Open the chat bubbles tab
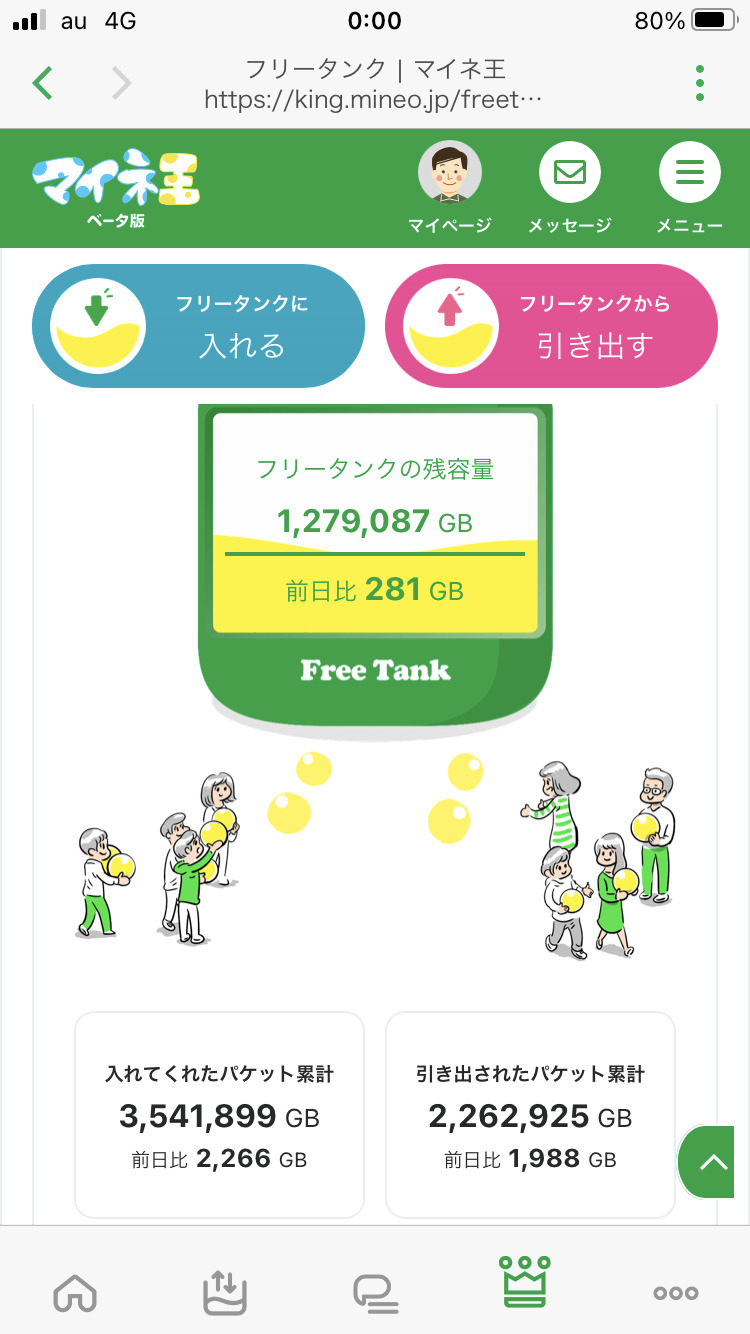The height and width of the screenshot is (1334, 750). 375,1292
